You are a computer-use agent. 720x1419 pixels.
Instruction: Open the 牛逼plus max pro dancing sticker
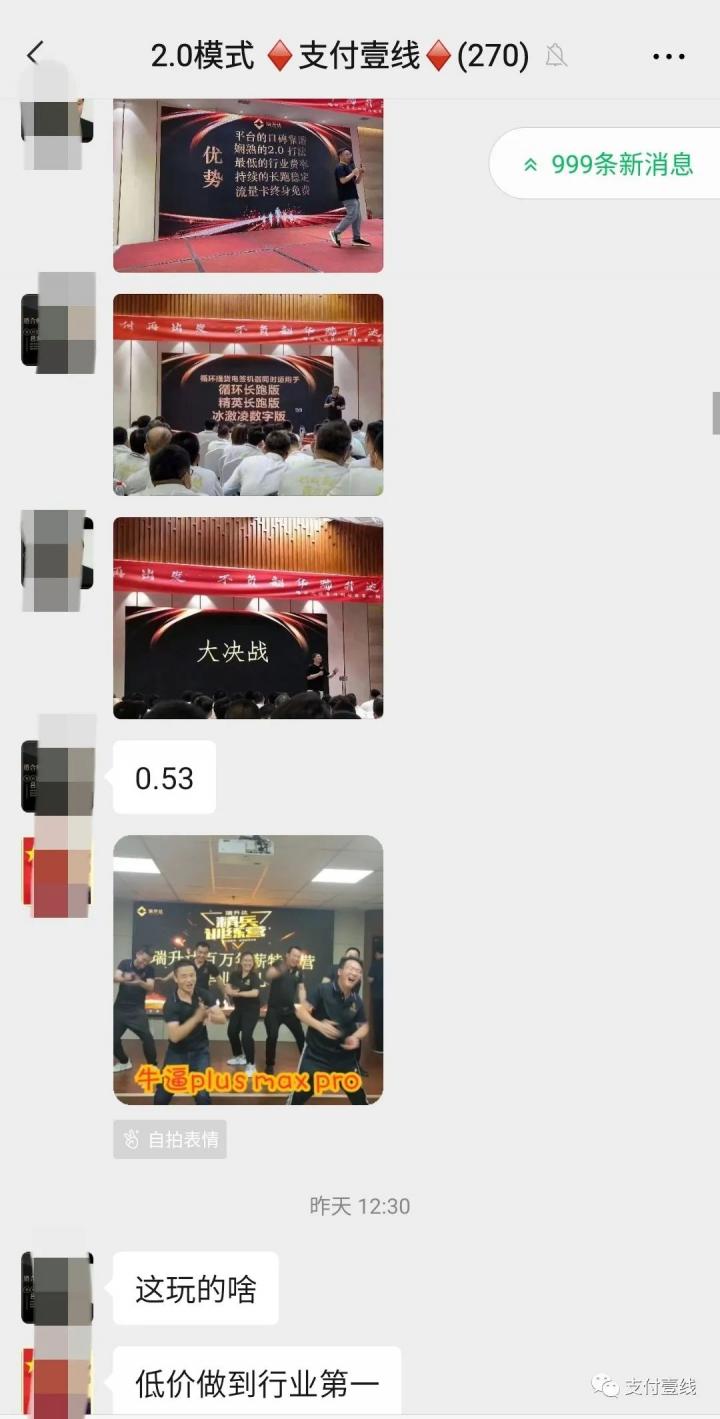pyautogui.click(x=248, y=969)
